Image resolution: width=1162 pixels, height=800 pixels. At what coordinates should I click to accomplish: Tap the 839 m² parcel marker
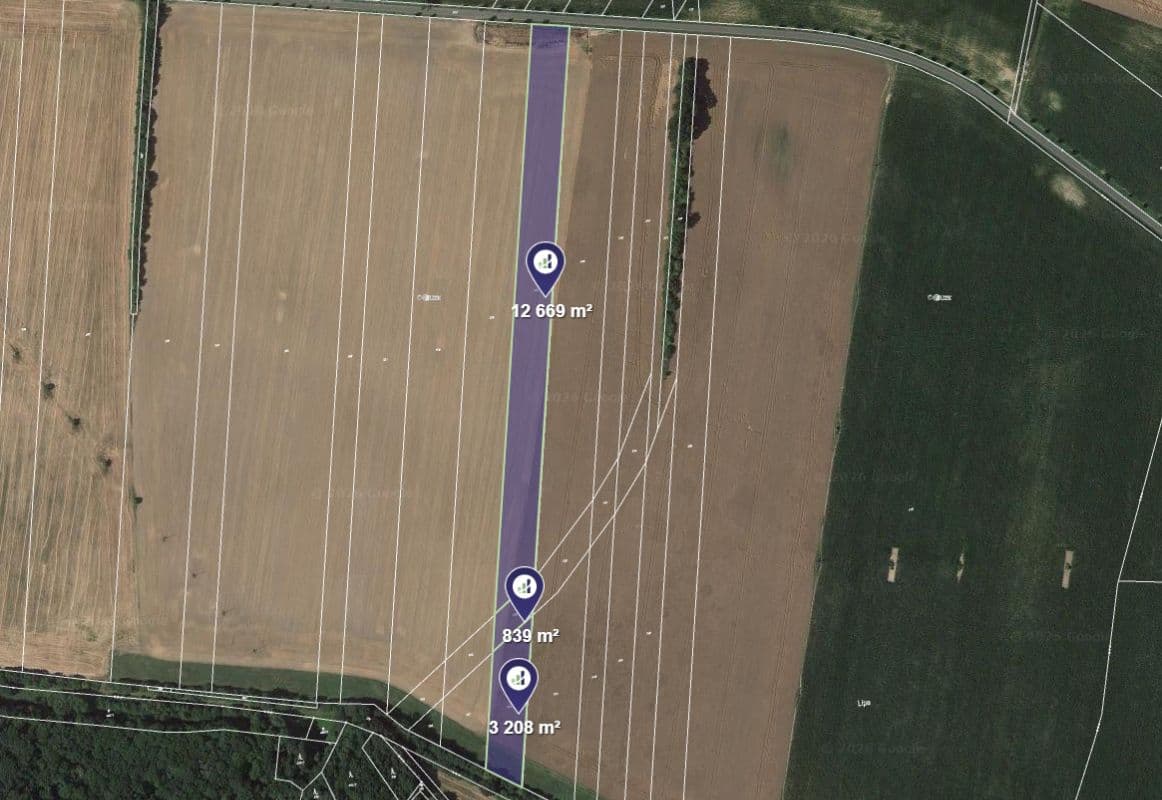click(524, 589)
